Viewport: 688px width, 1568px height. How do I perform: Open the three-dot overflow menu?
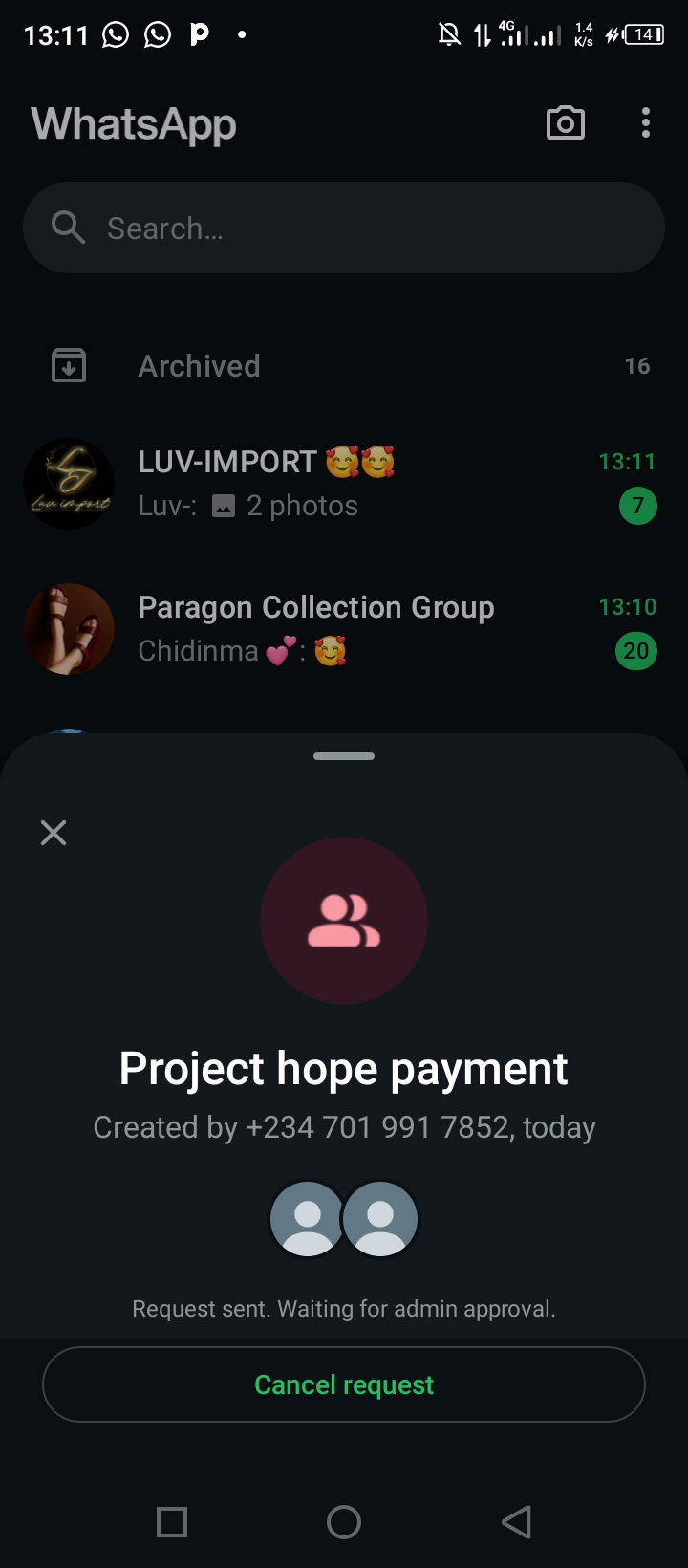click(646, 123)
